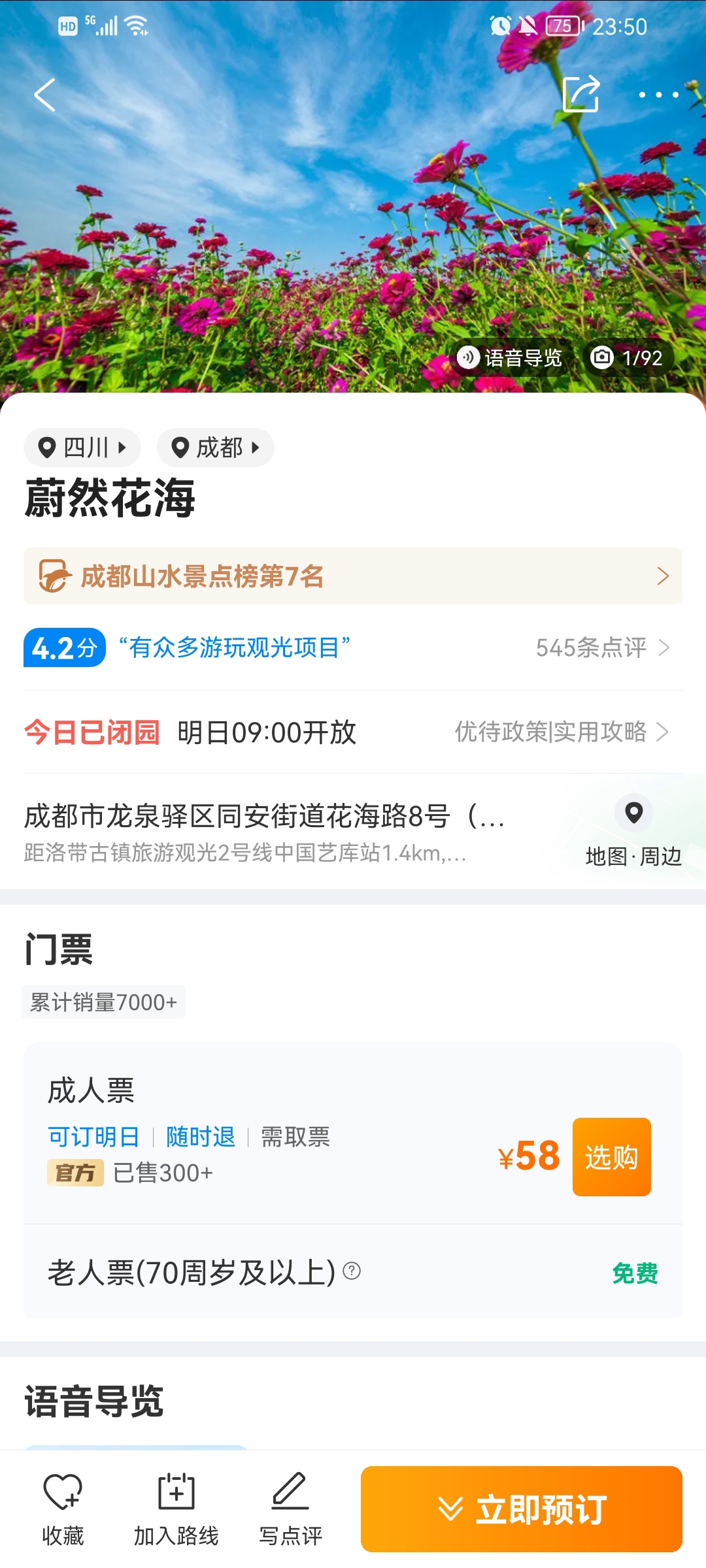Start the 语音导览 audio guide on photo

click(x=511, y=357)
